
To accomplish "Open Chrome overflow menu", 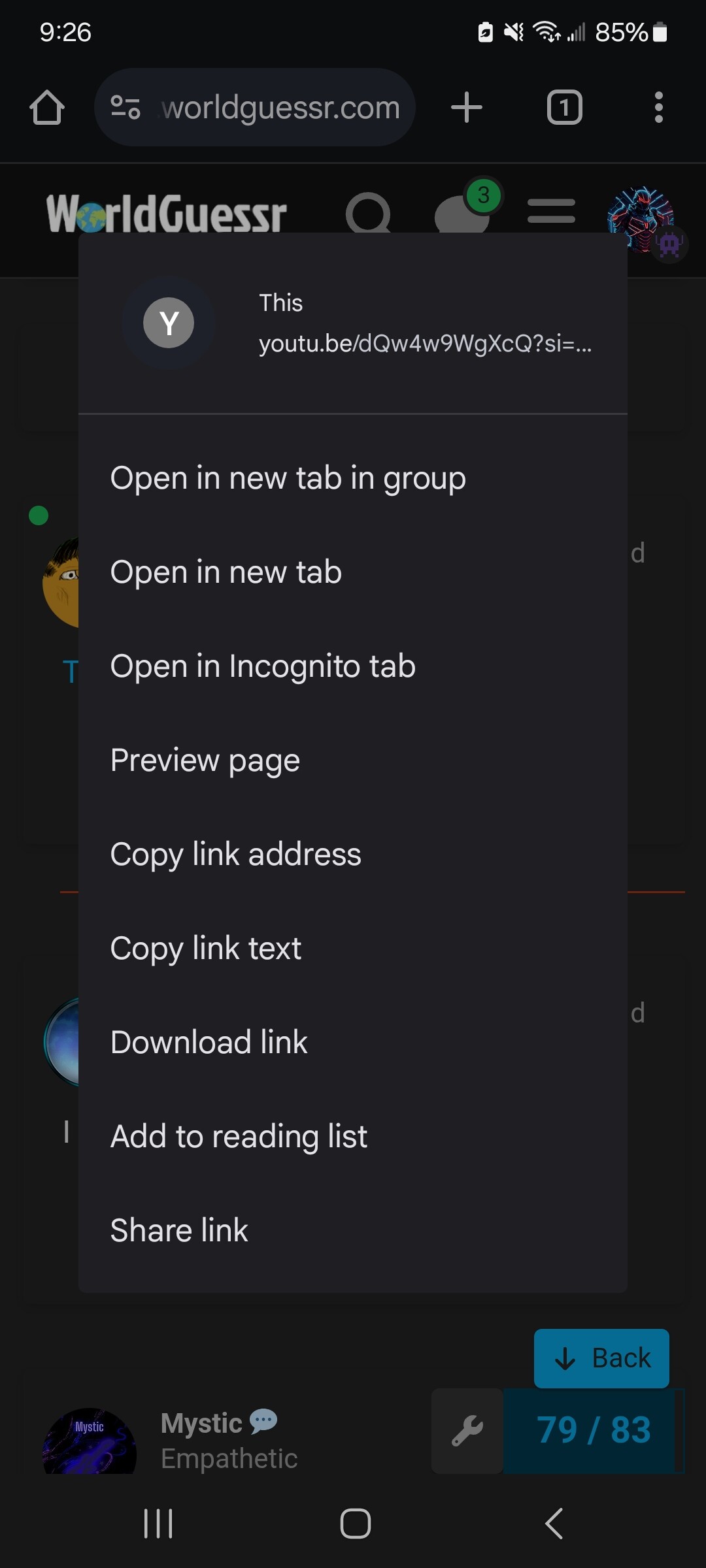I will tap(659, 107).
